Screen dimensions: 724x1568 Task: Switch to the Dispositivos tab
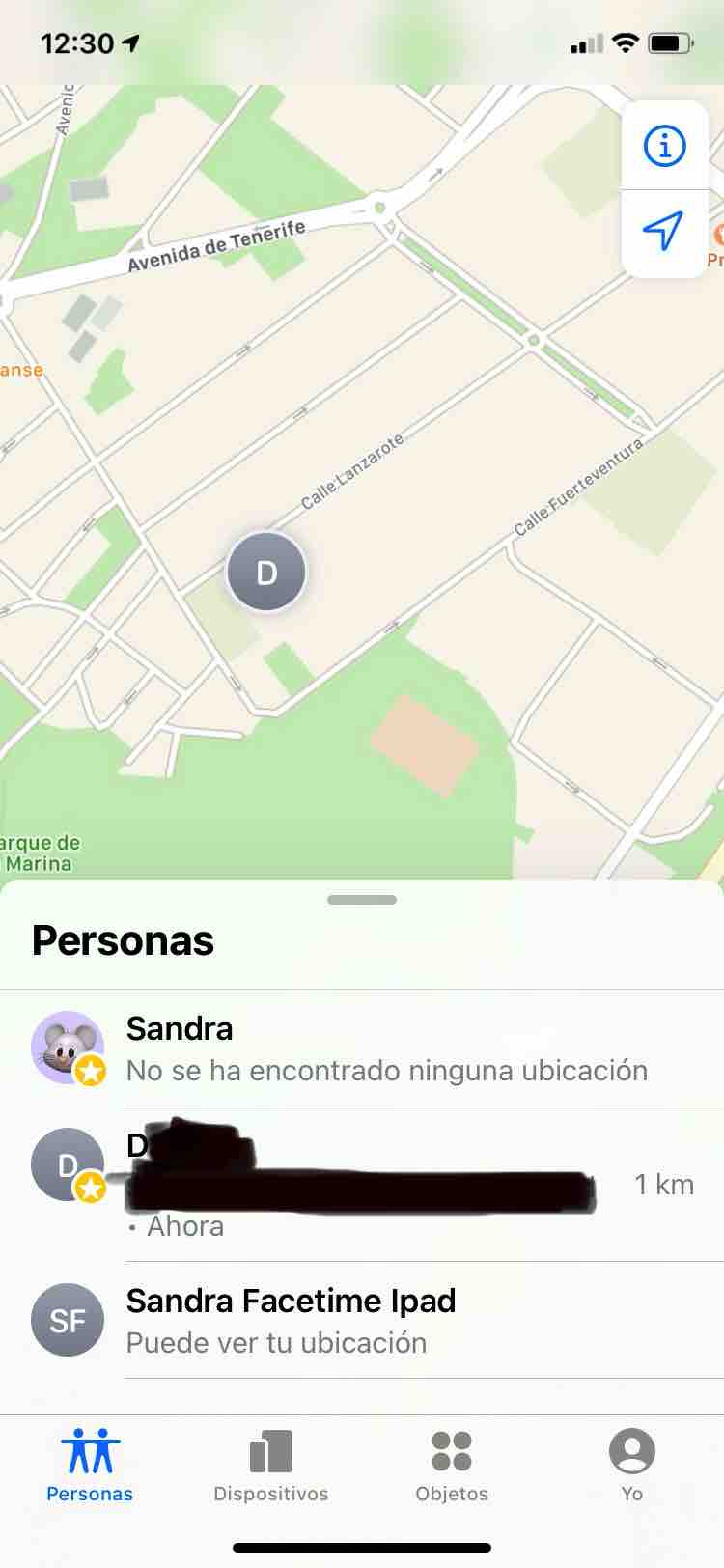tap(270, 1466)
